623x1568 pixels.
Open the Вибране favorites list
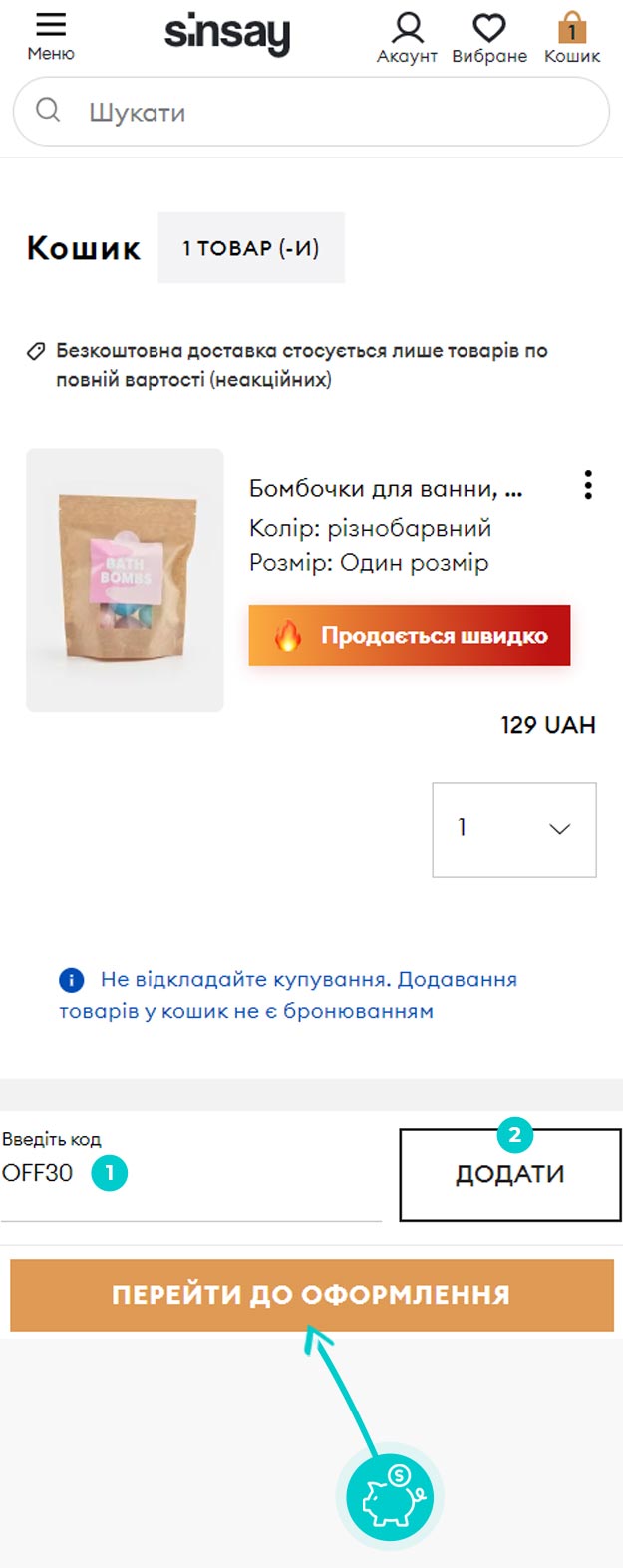pyautogui.click(x=488, y=38)
